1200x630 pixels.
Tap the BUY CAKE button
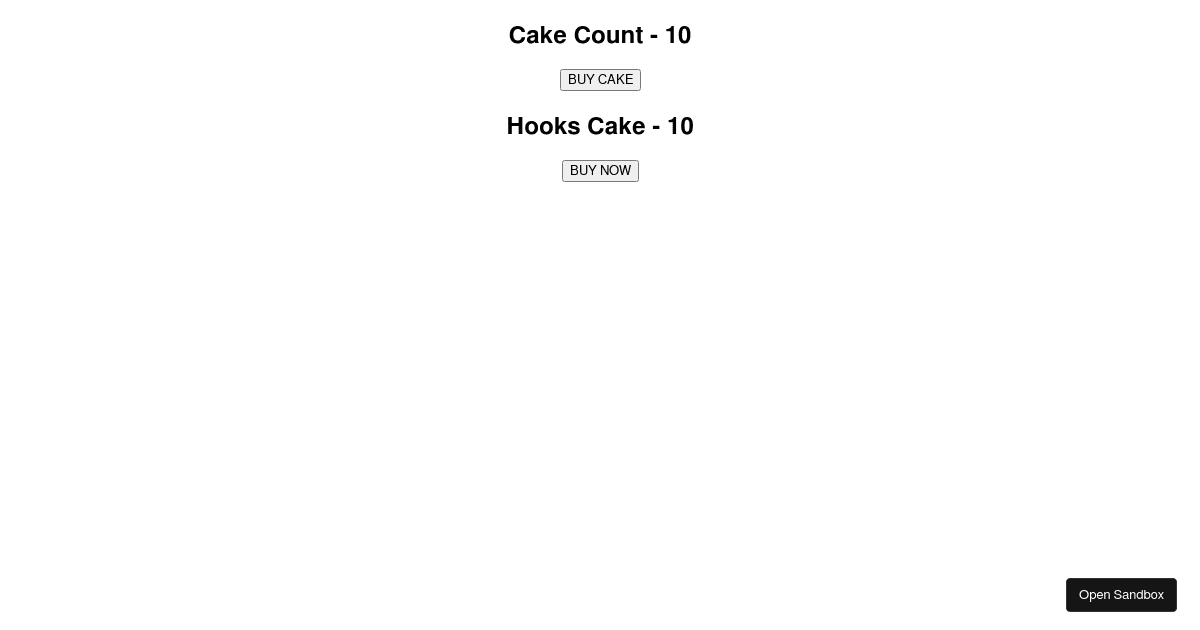coord(600,80)
